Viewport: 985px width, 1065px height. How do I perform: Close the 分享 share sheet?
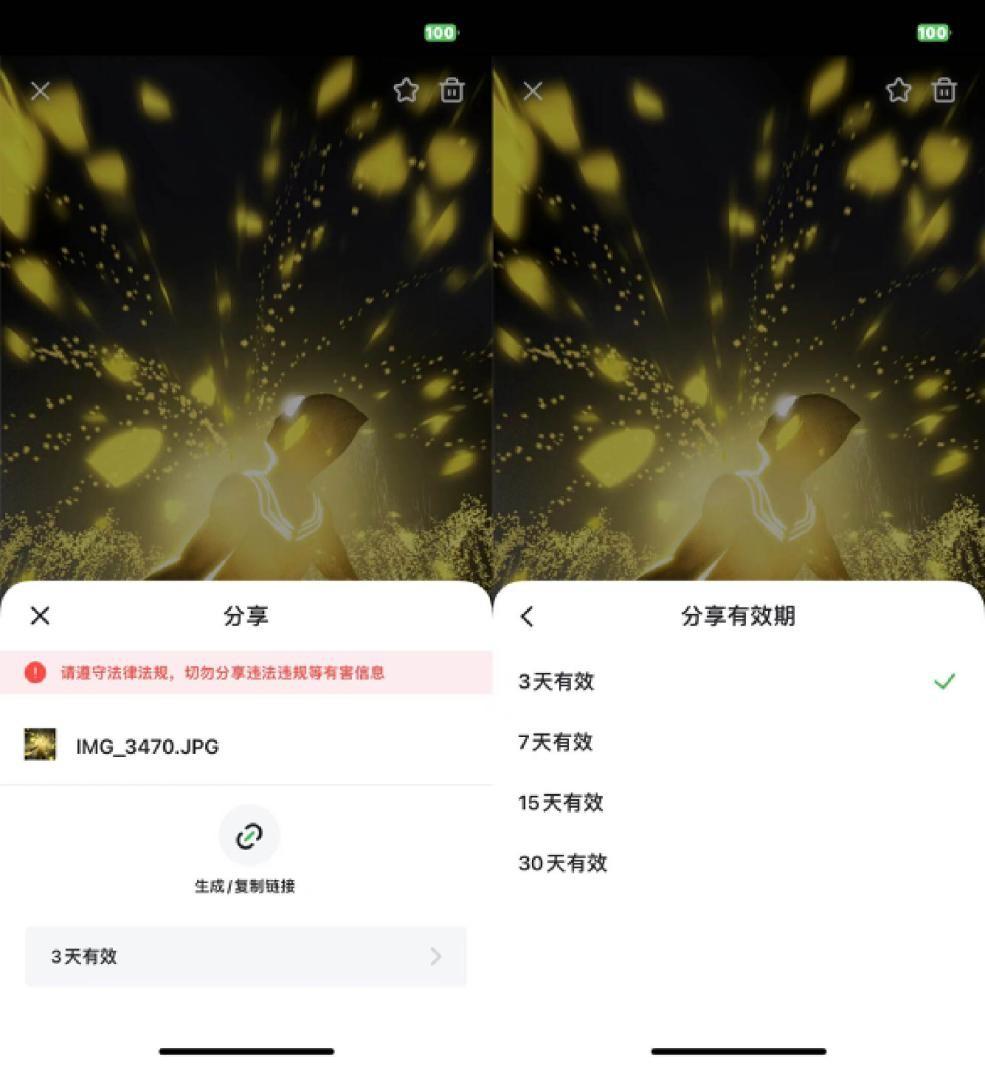click(x=40, y=616)
